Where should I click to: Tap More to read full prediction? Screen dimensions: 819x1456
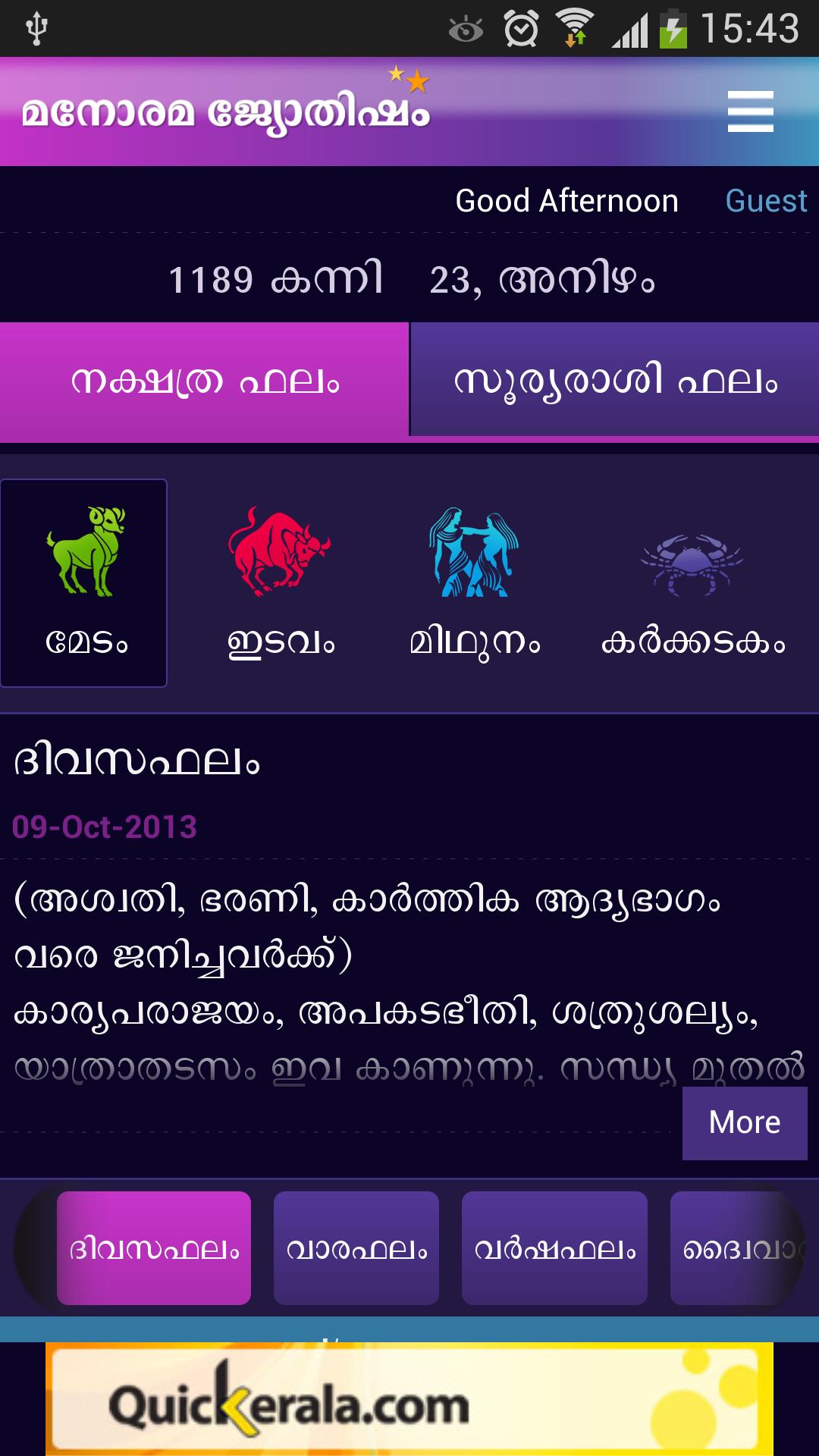(744, 1123)
